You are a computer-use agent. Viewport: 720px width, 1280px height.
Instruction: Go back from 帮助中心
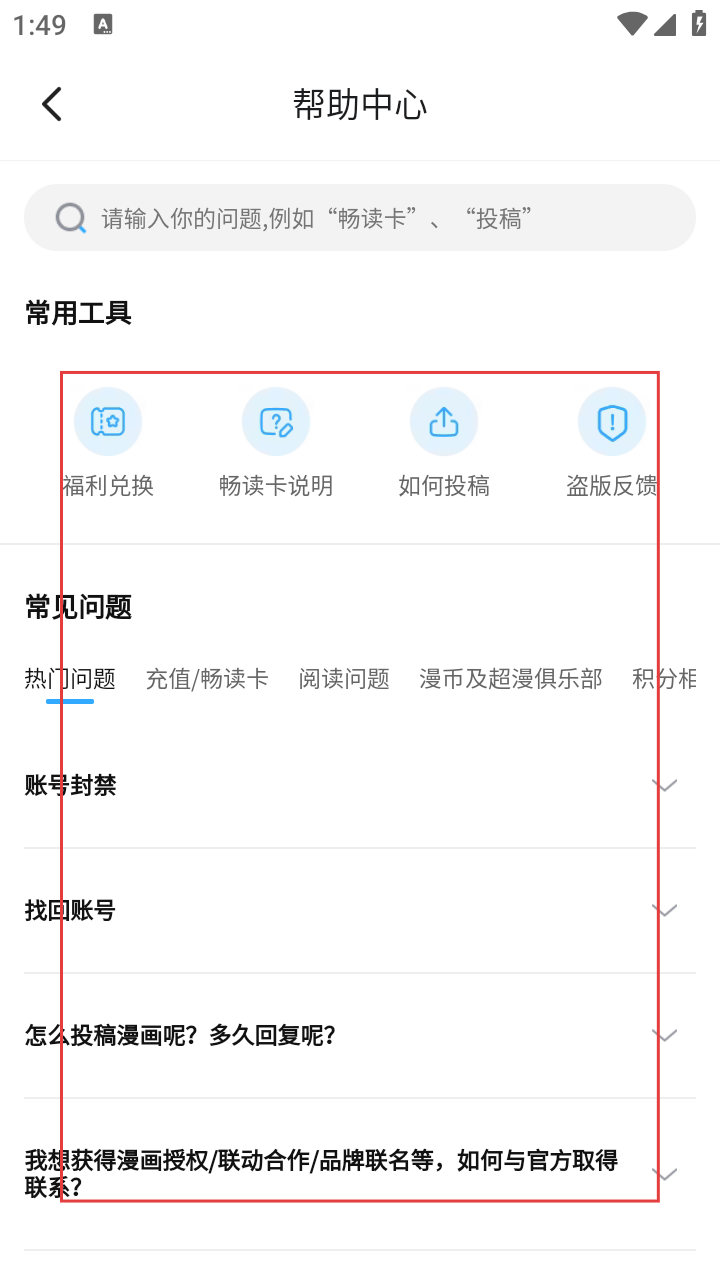click(x=52, y=104)
